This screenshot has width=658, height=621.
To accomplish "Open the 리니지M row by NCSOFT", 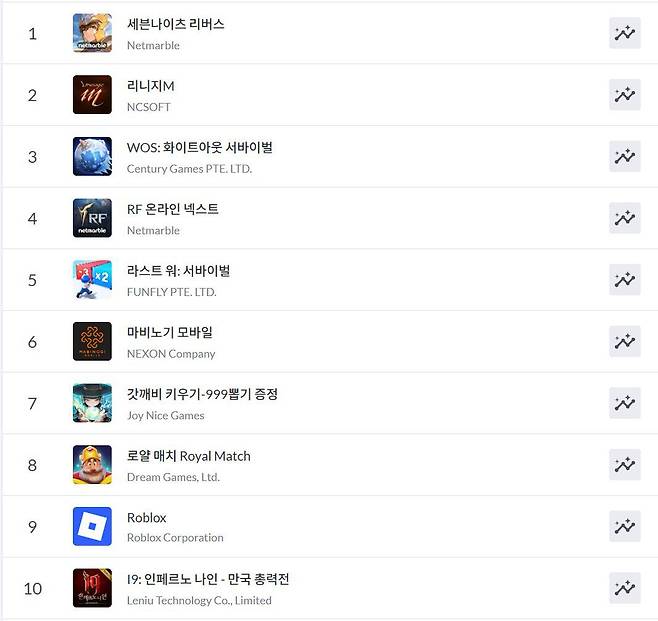I will point(151,86).
